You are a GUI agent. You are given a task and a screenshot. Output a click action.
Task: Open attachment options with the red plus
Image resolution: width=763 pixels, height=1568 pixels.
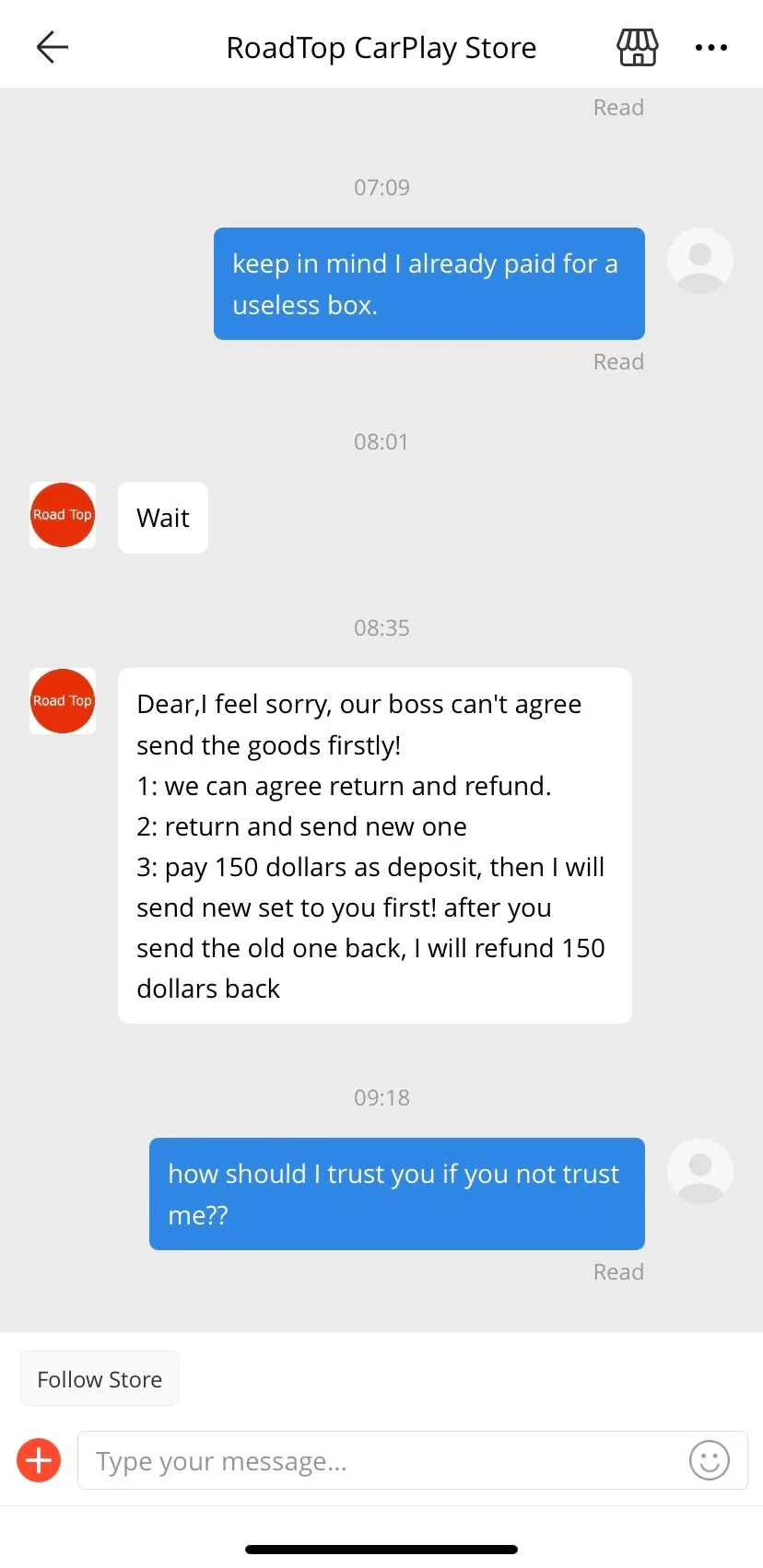[39, 1460]
